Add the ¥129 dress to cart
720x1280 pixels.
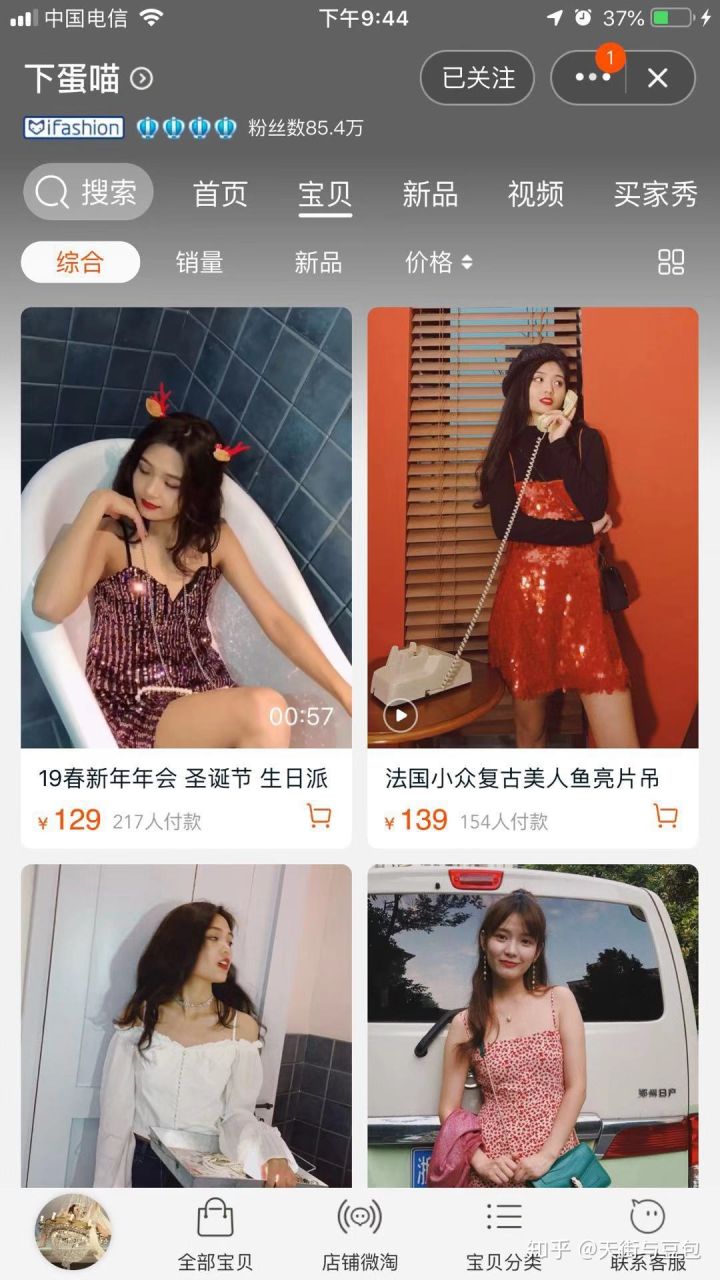click(319, 817)
